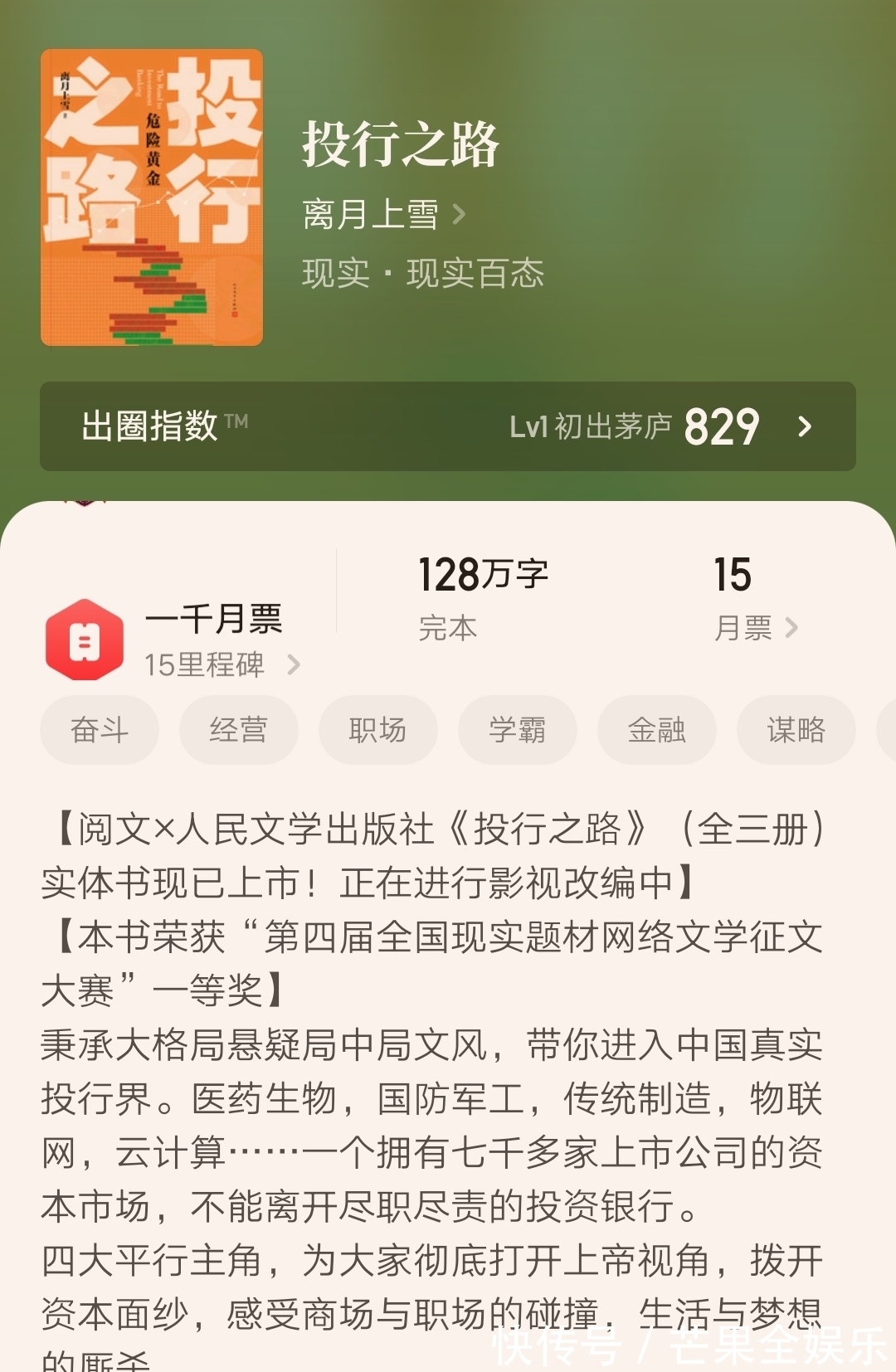Viewport: 896px width, 1372px height.
Task: Select the 谋略 tag chip
Action: coord(796,730)
